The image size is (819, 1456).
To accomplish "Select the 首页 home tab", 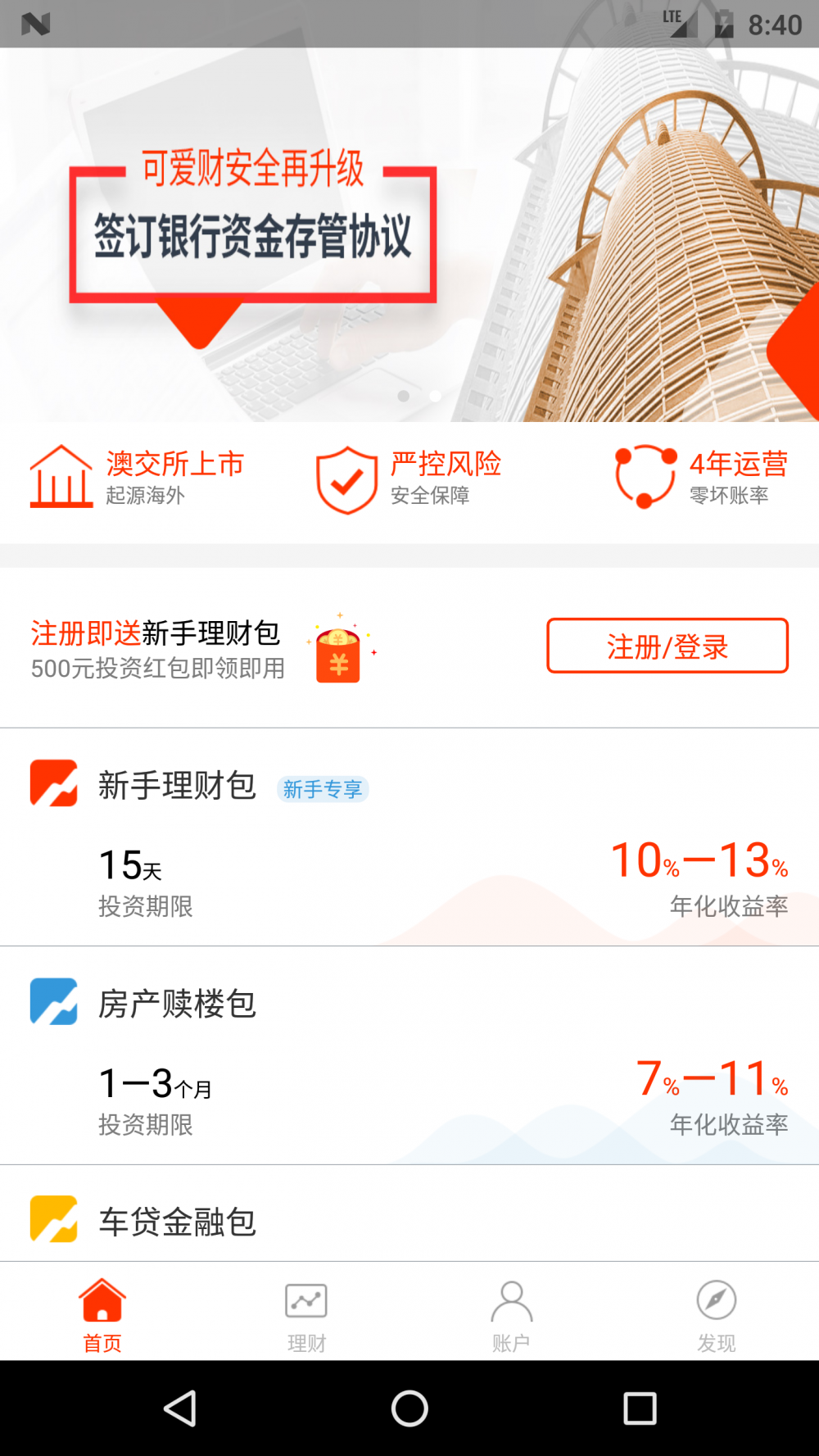I will coord(102,1313).
